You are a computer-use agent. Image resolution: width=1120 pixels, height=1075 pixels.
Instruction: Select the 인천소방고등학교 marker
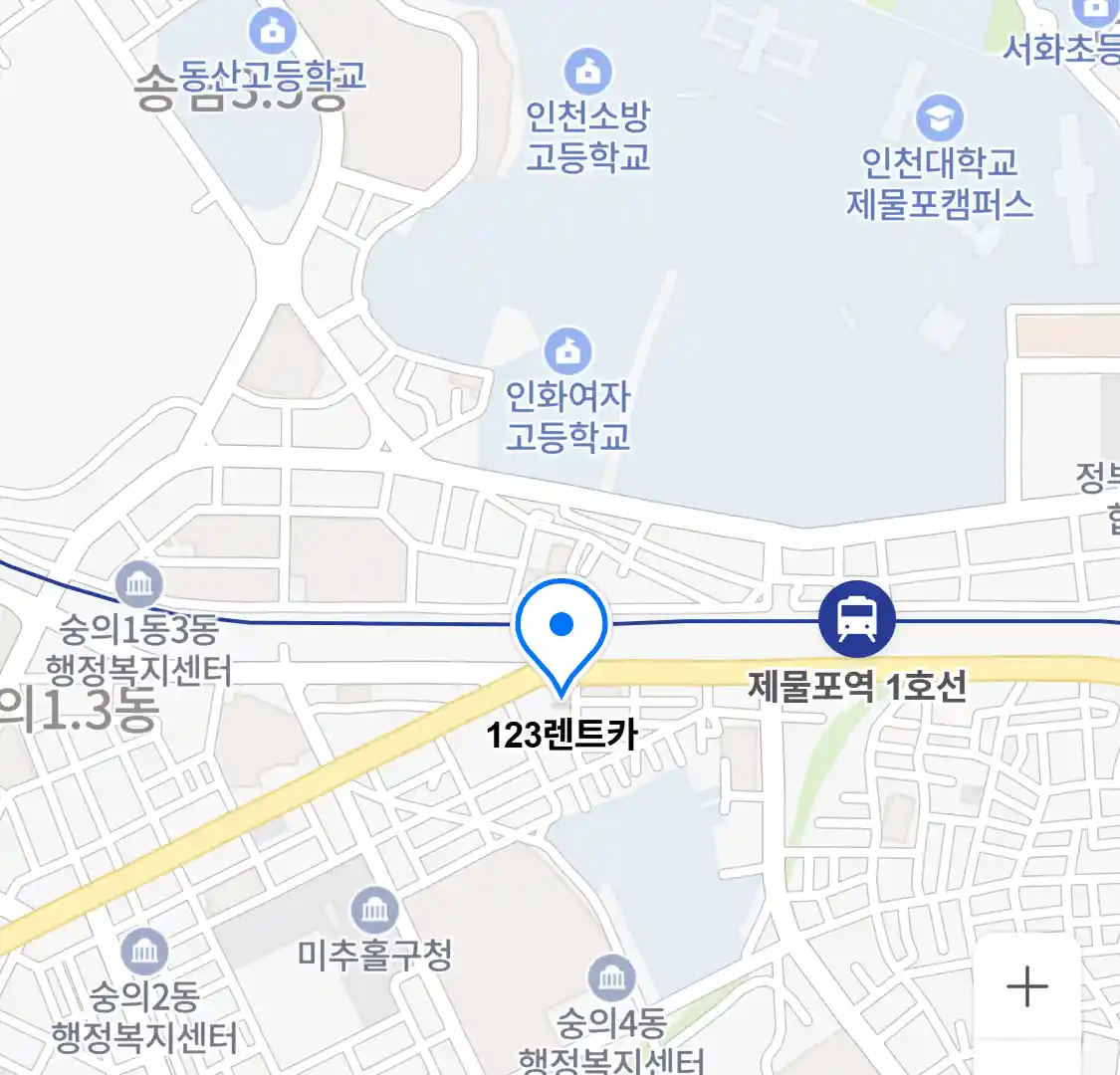(588, 72)
